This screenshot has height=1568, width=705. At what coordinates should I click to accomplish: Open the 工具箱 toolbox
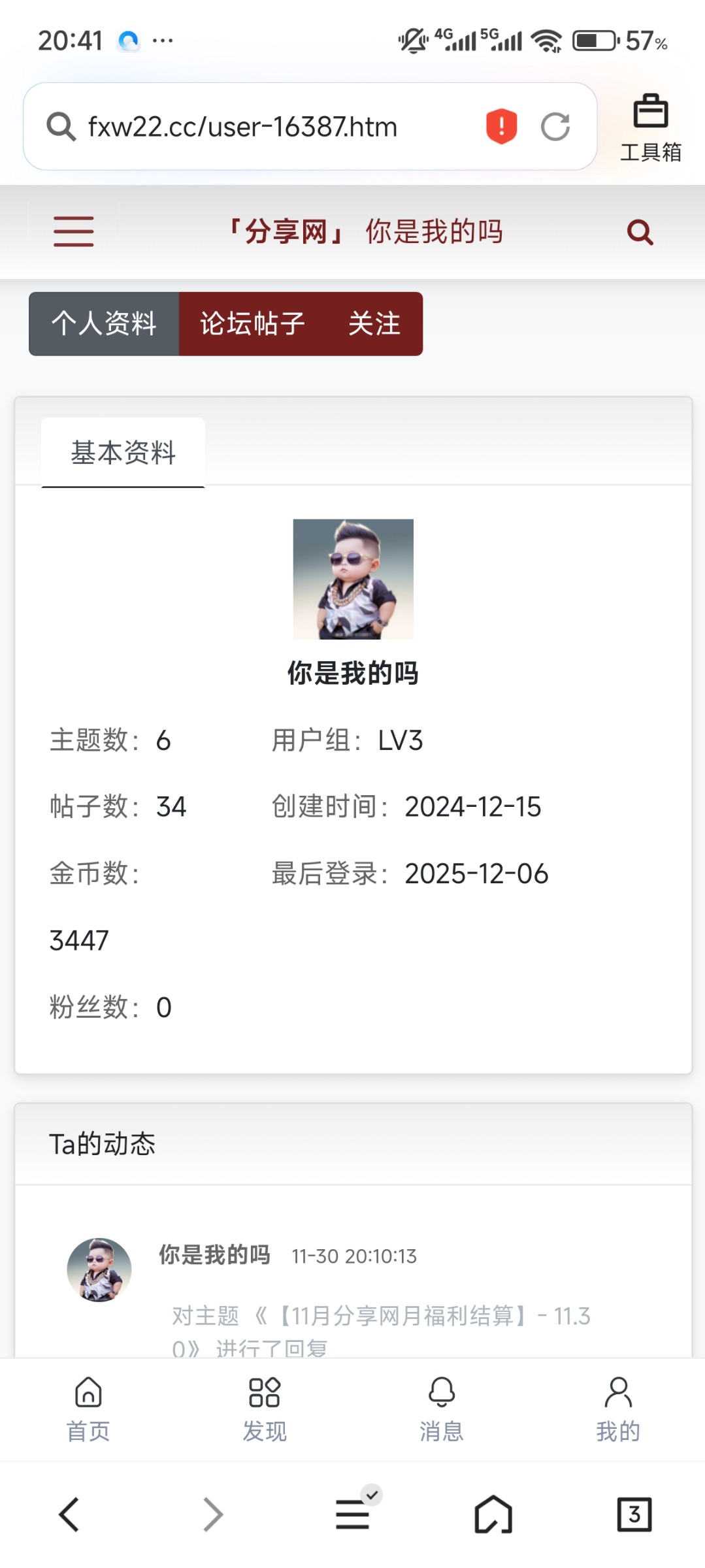pos(650,127)
